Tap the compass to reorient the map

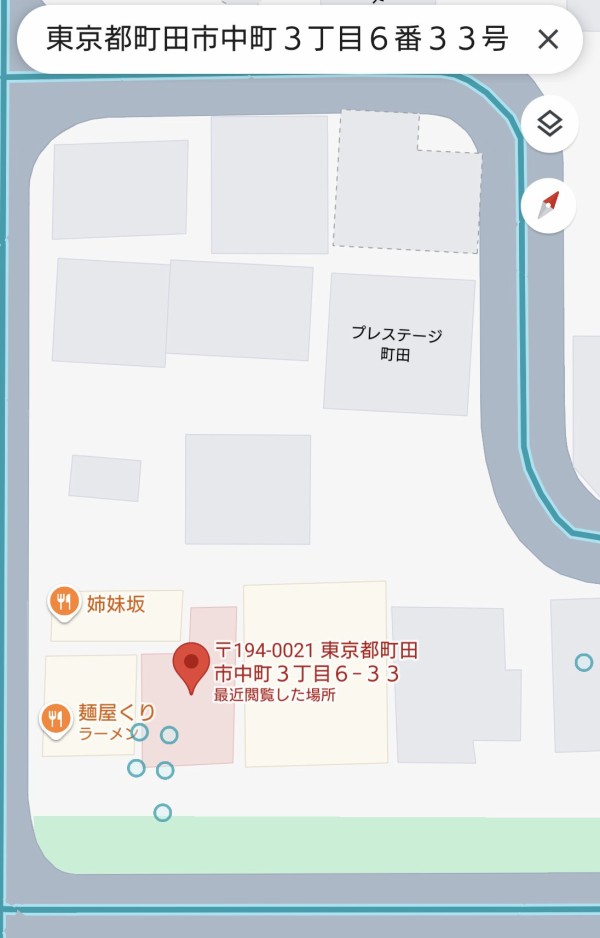[548, 206]
